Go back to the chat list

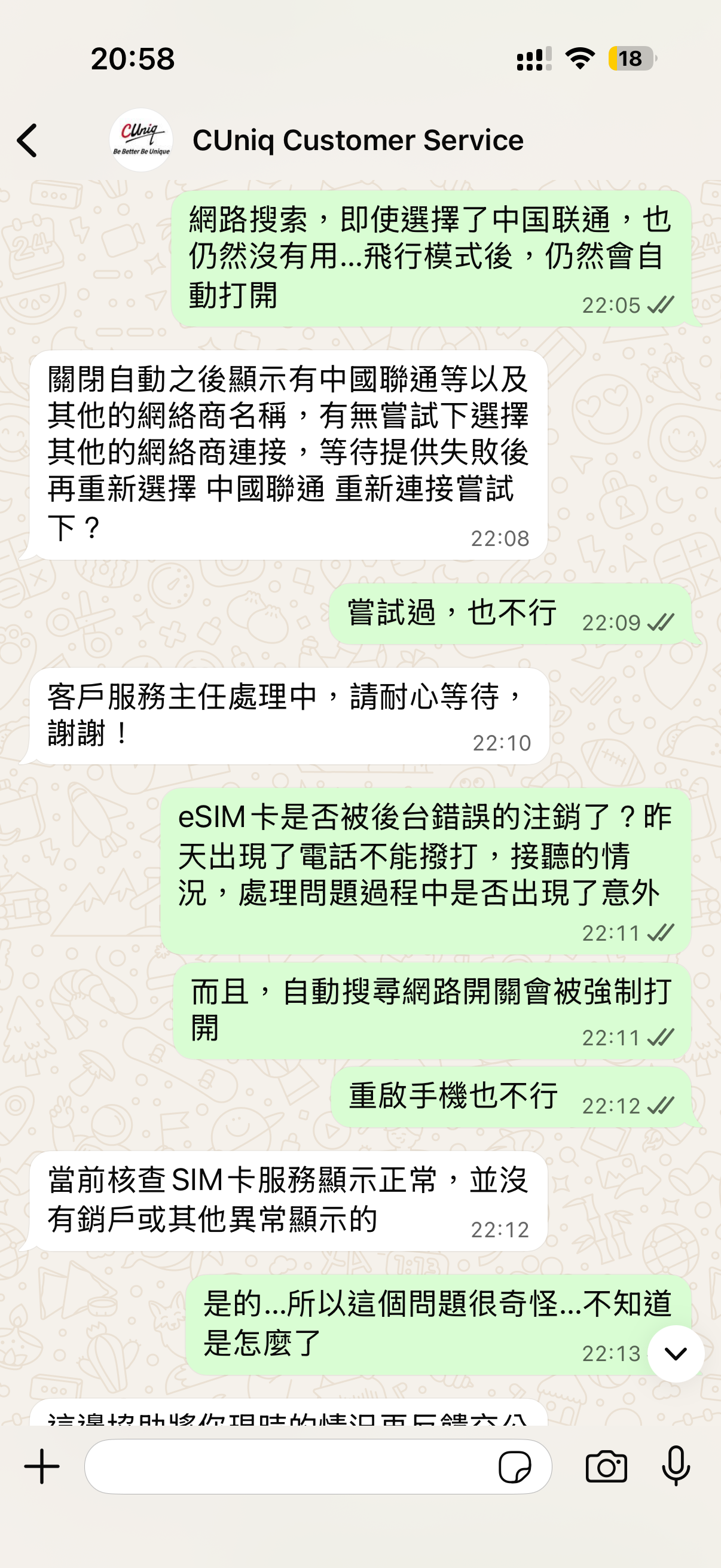tap(28, 141)
